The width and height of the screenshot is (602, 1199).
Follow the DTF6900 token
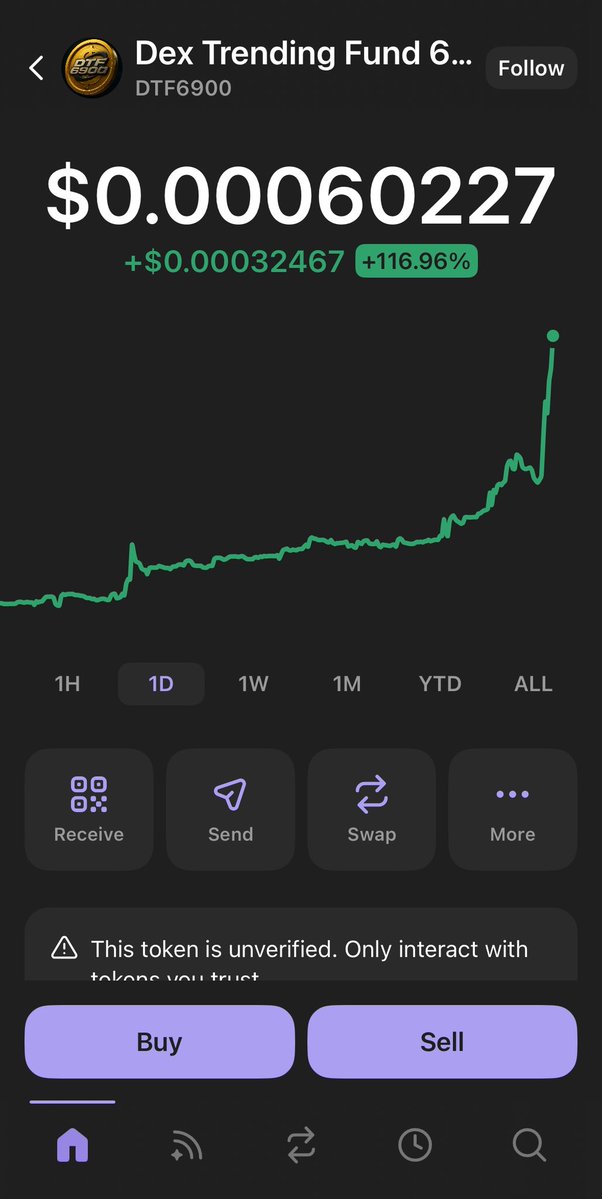(x=531, y=68)
